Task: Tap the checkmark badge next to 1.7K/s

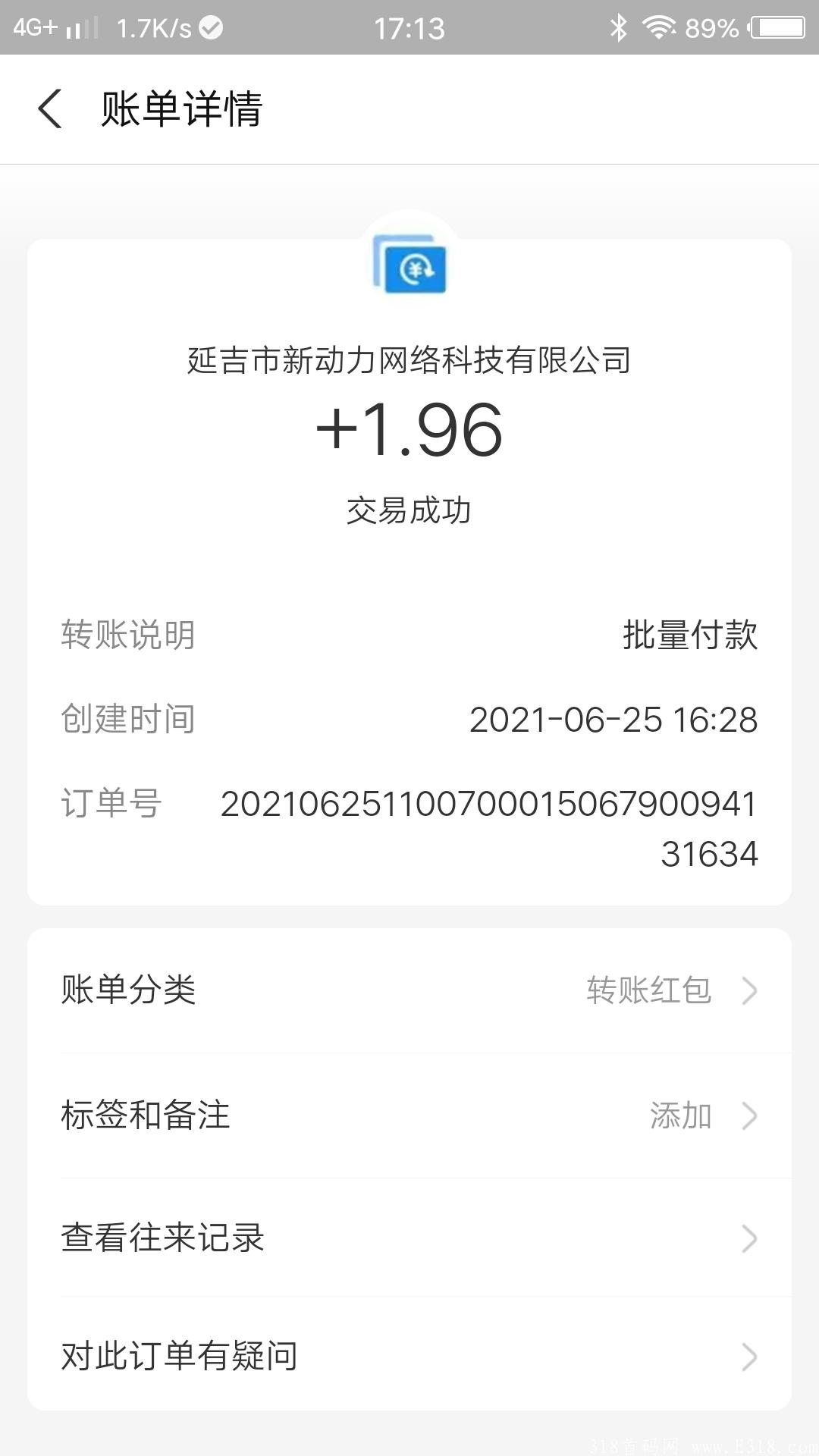Action: click(205, 27)
